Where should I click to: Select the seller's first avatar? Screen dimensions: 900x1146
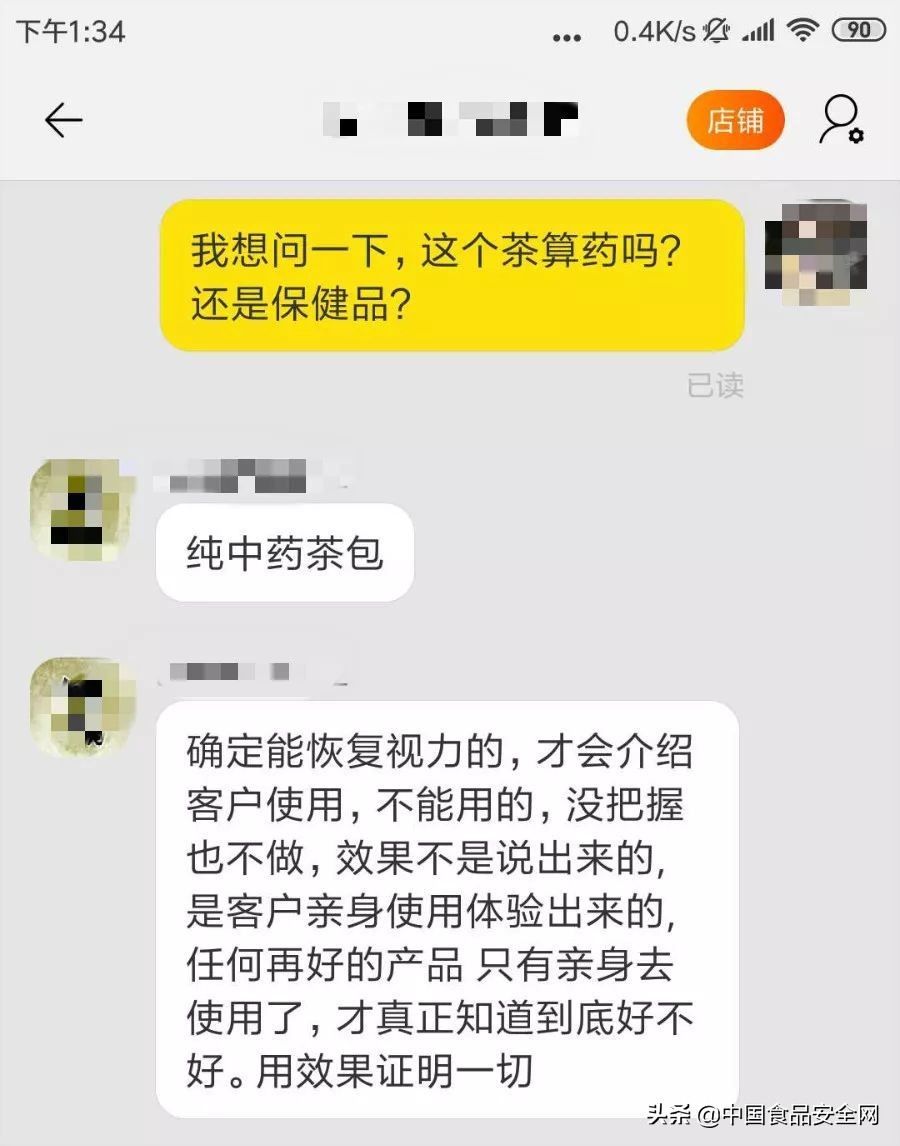(80, 508)
